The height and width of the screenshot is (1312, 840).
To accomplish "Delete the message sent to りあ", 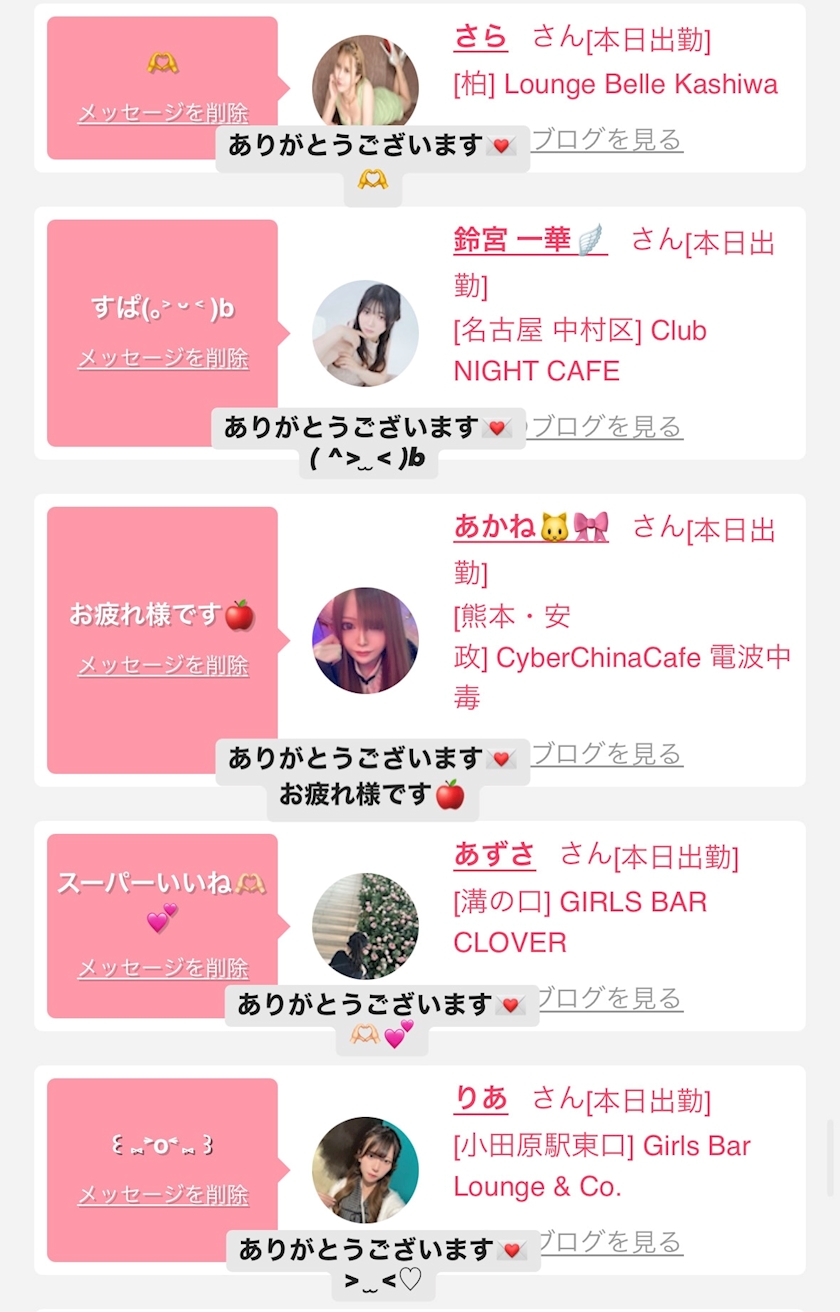I will [163, 1194].
